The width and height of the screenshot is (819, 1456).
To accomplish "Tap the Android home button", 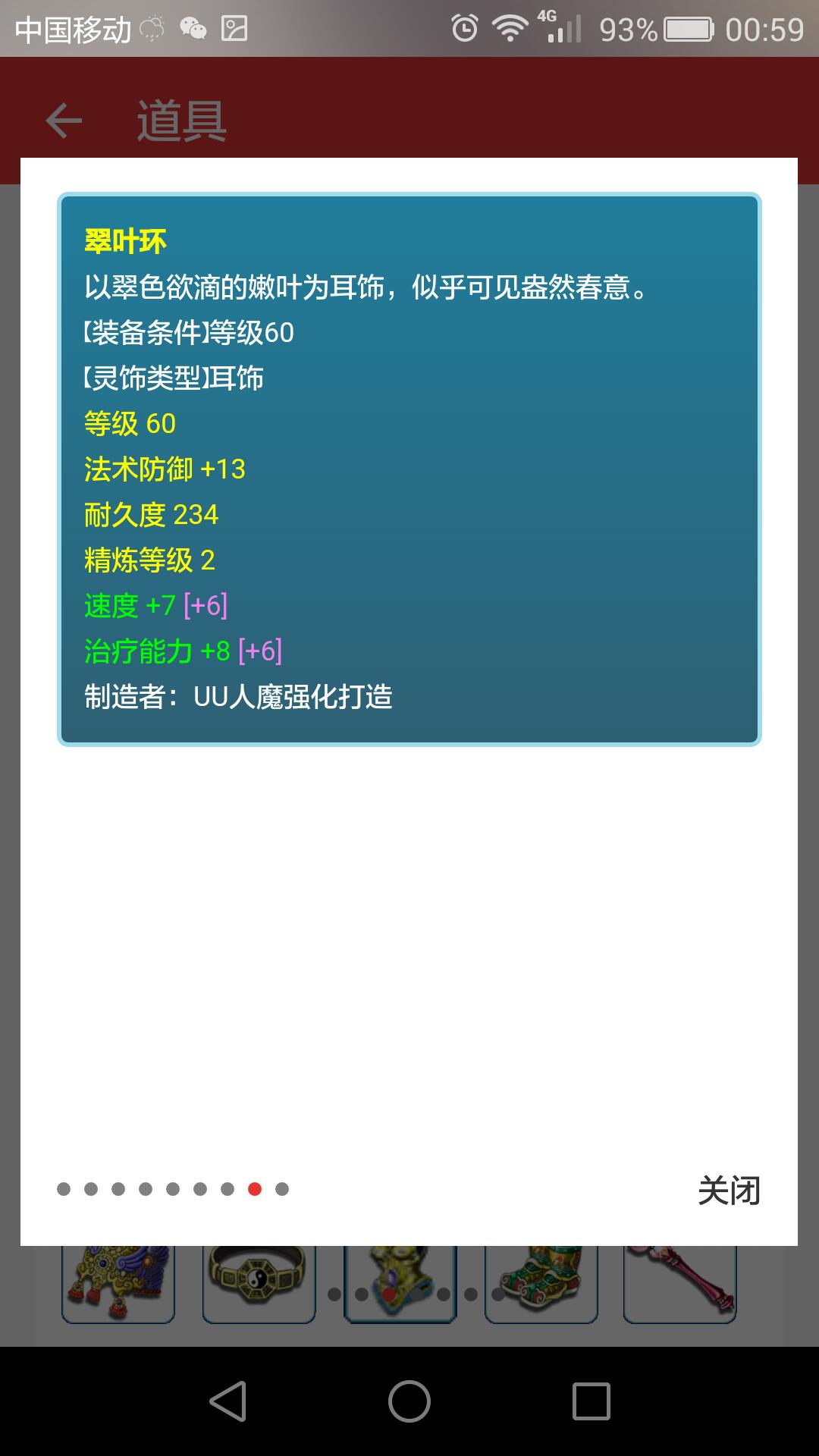I will click(409, 1401).
